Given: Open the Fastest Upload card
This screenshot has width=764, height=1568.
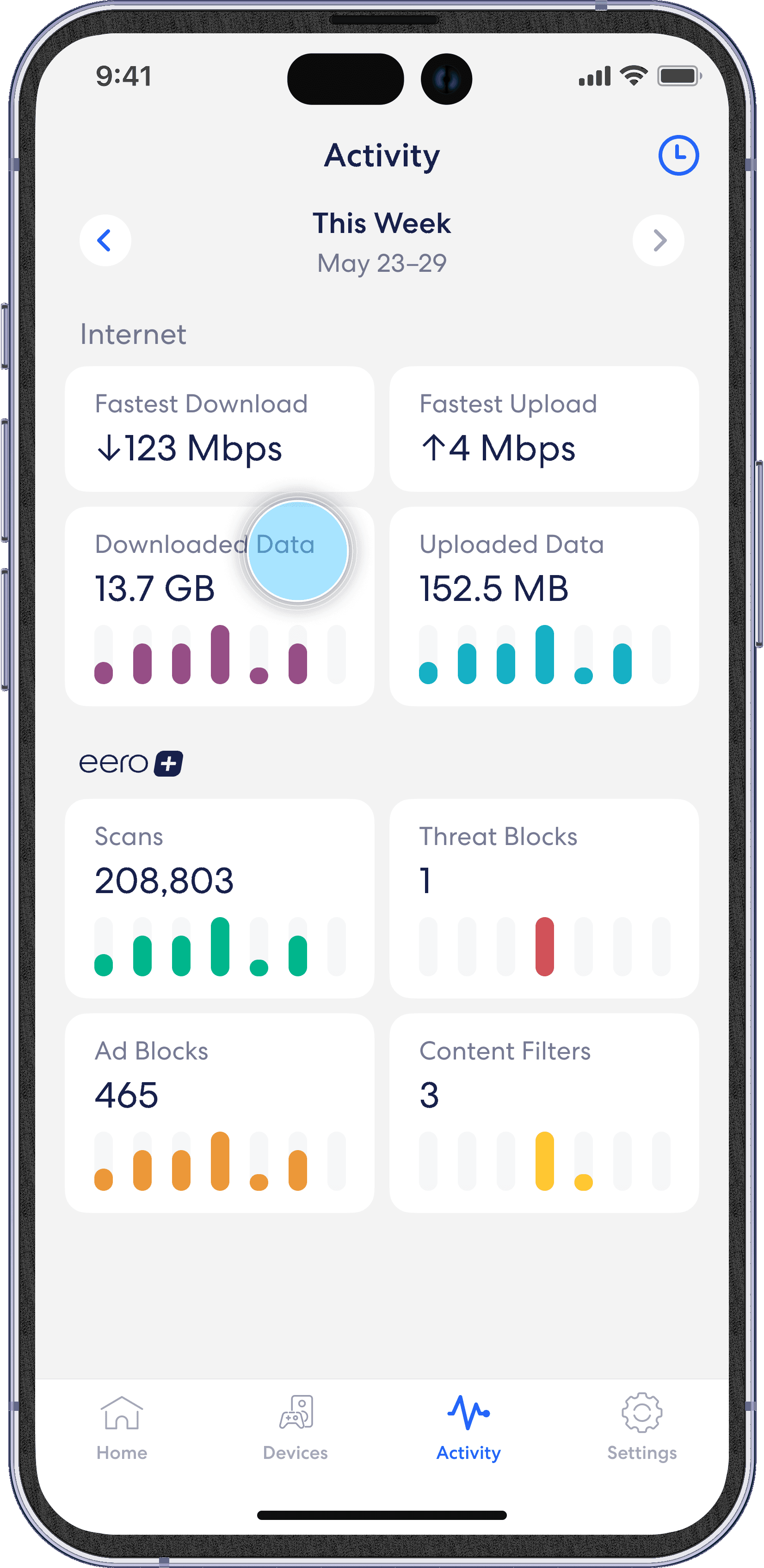Looking at the screenshot, I should [543, 429].
